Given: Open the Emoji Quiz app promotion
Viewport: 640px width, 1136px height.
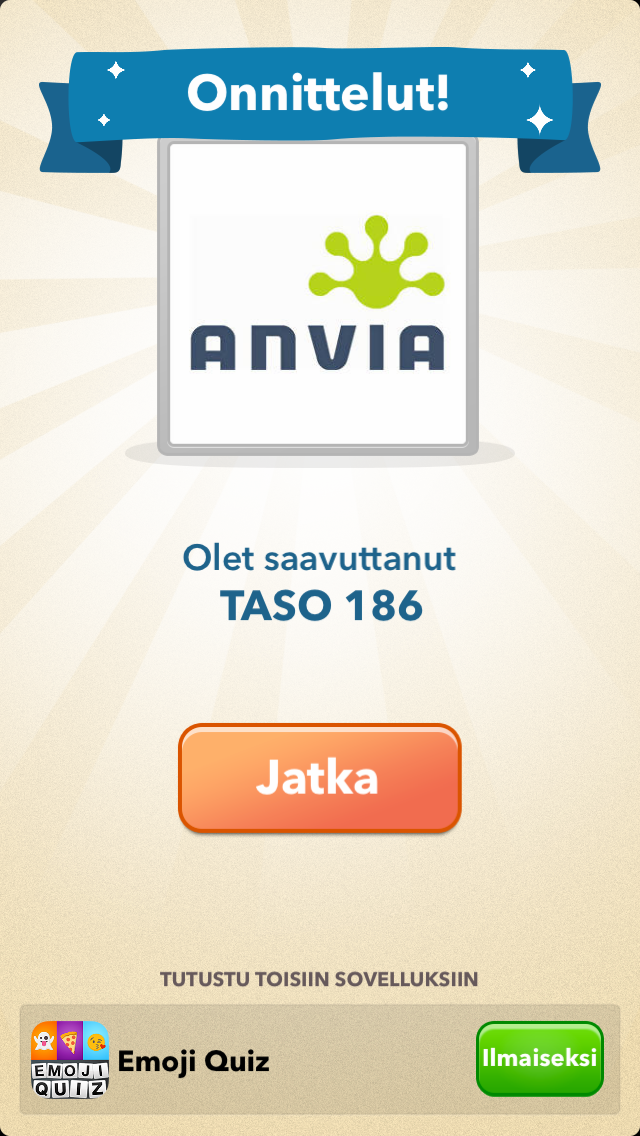Looking at the screenshot, I should (194, 1060).
